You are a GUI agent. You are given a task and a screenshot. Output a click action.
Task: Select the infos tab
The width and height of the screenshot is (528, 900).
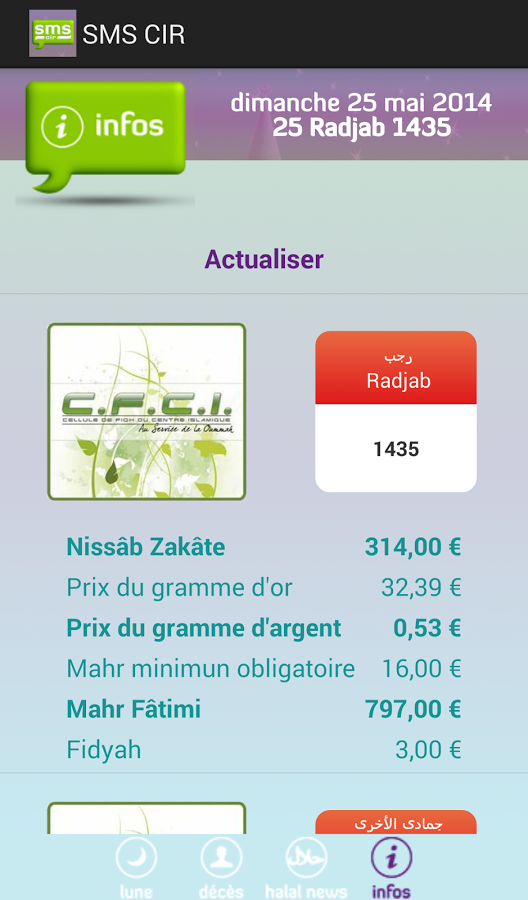click(x=391, y=868)
